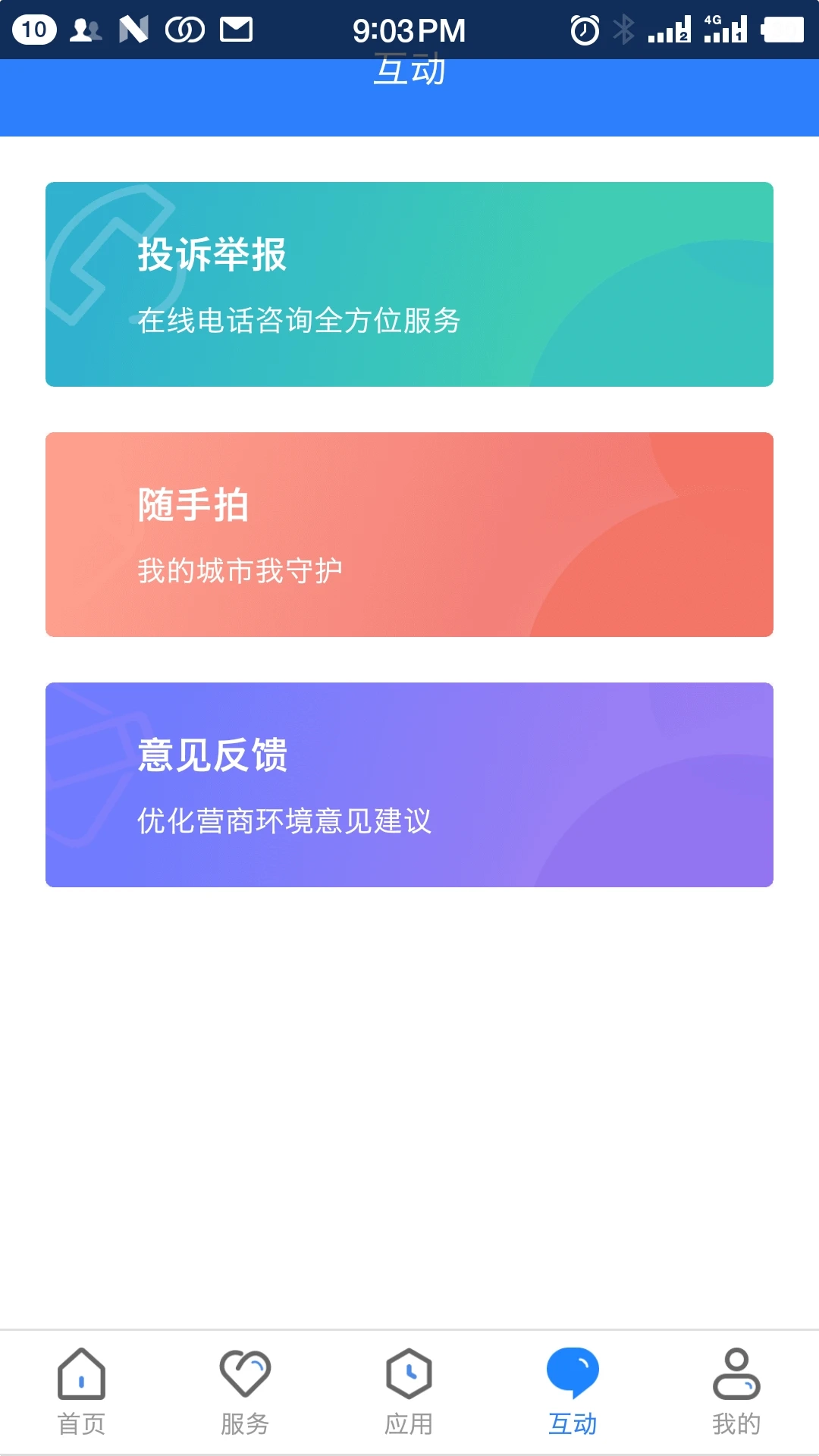Open the contacts notification icon in status bar
This screenshot has height=1456, width=819.
(85, 29)
